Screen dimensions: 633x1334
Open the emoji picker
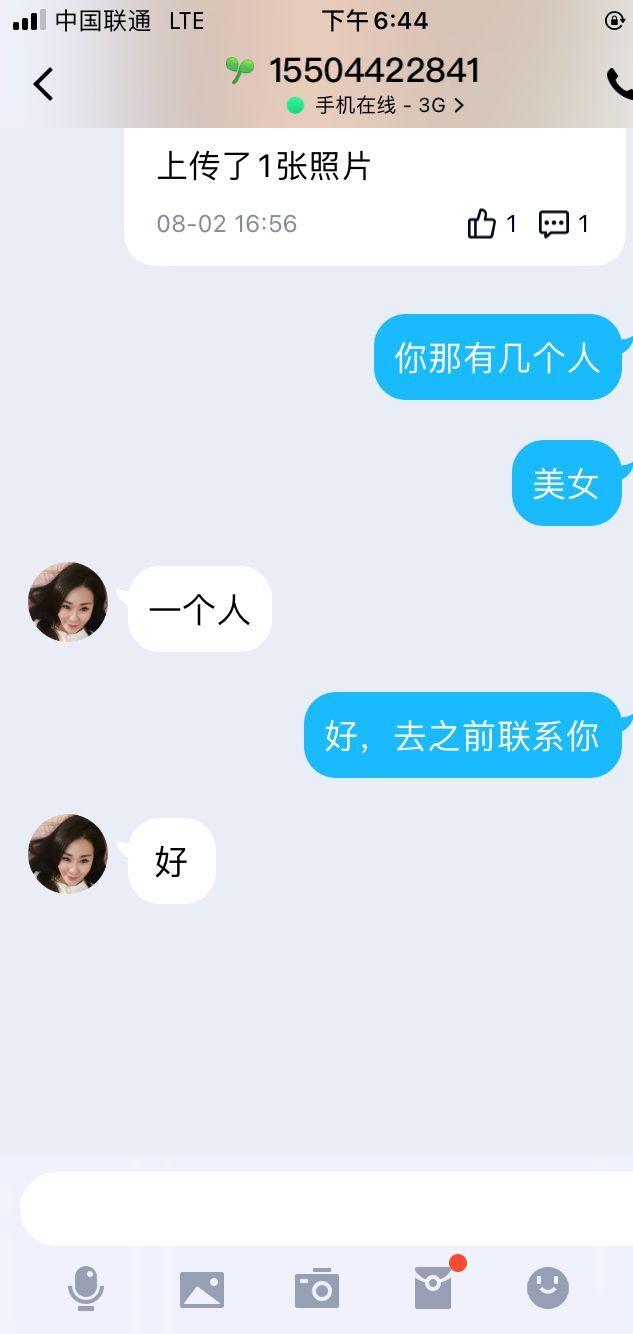[548, 1288]
